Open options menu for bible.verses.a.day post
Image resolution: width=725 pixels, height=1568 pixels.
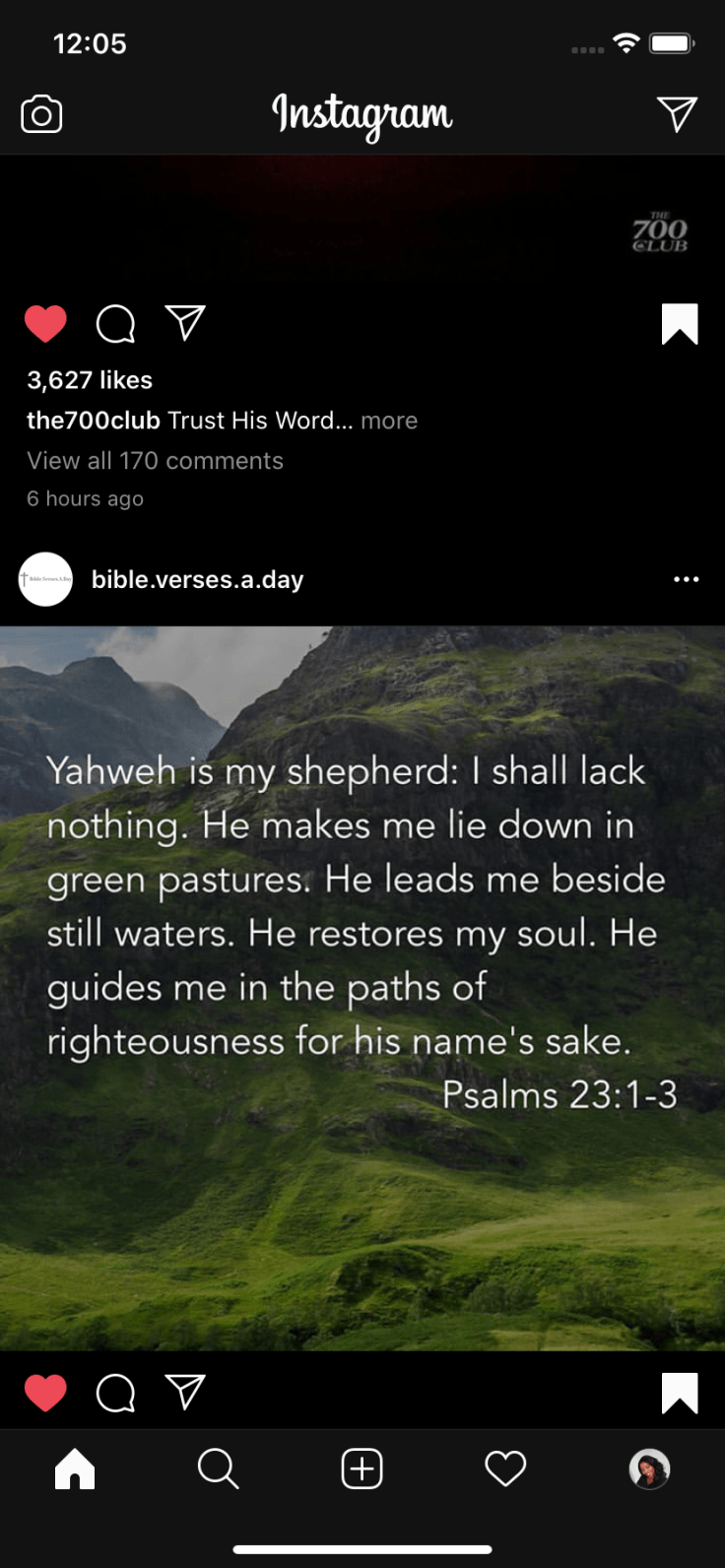click(x=686, y=579)
